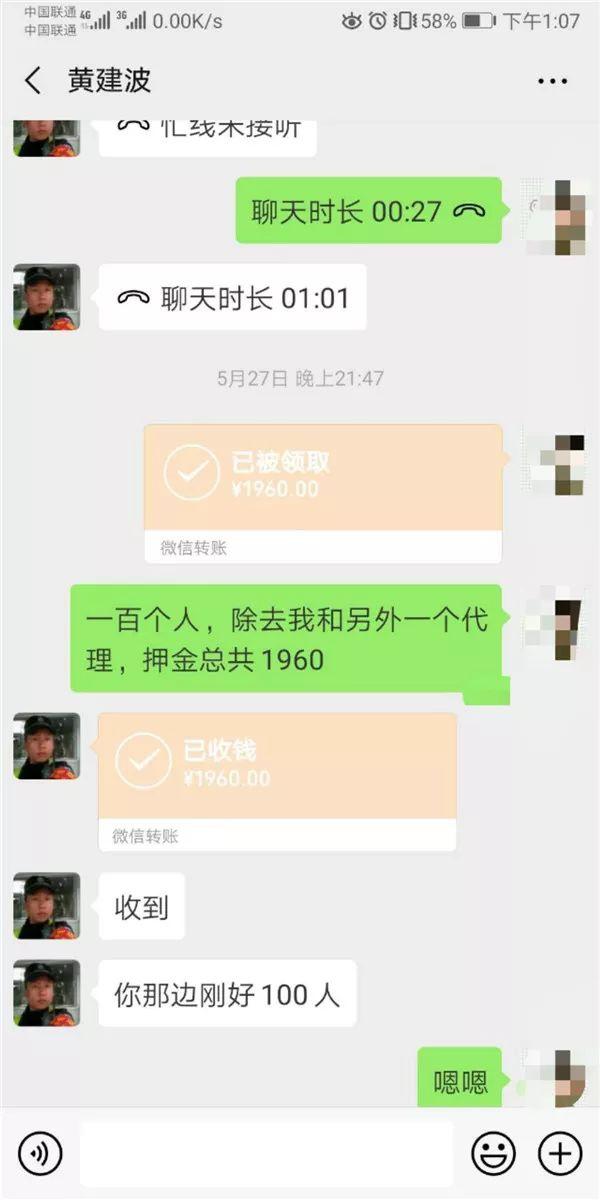Go back from 黄建波 chat
Image resolution: width=600 pixels, height=1200 pixels.
tap(33, 81)
